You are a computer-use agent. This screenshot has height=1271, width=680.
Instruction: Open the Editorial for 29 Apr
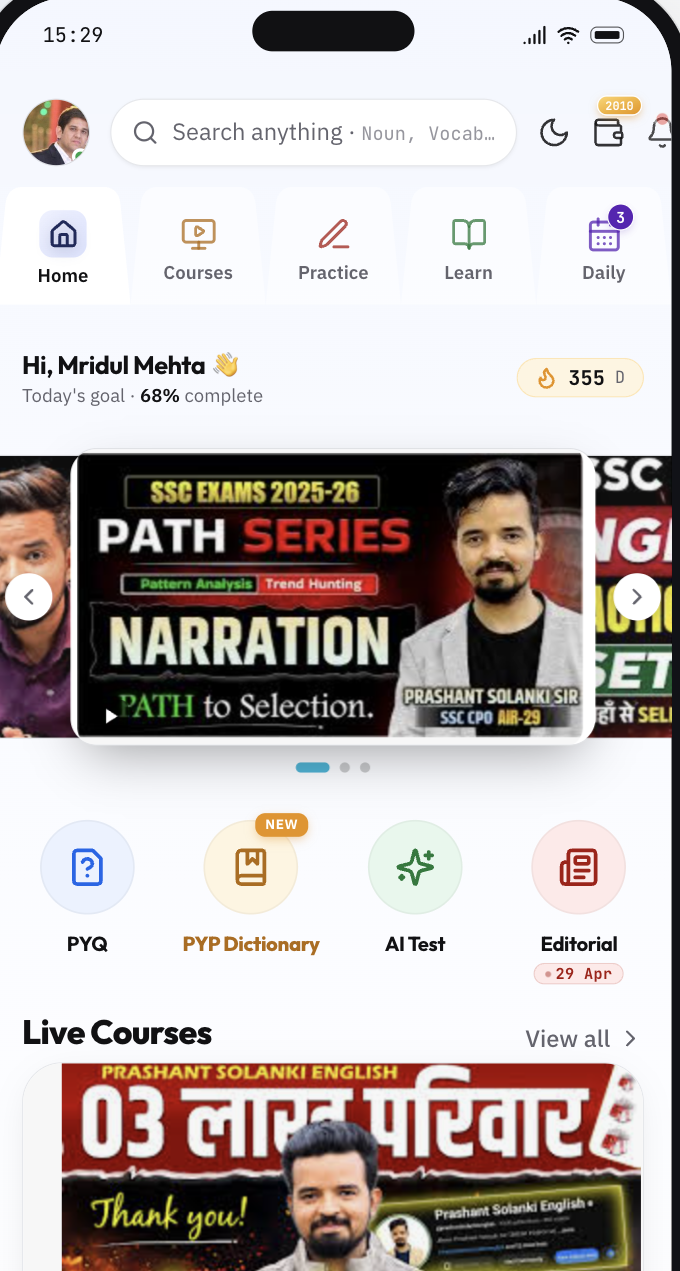pos(579,900)
